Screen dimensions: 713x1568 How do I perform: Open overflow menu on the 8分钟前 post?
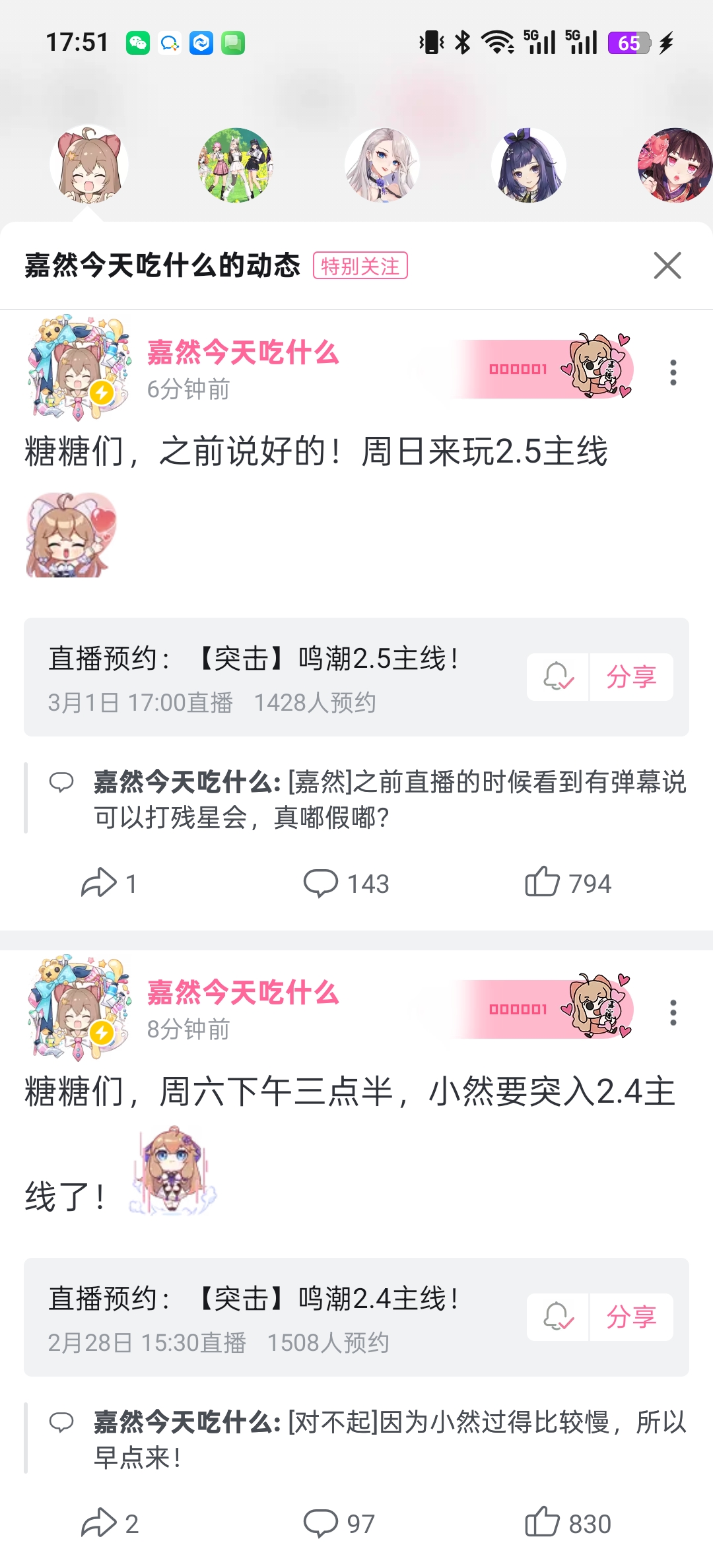tap(673, 1012)
